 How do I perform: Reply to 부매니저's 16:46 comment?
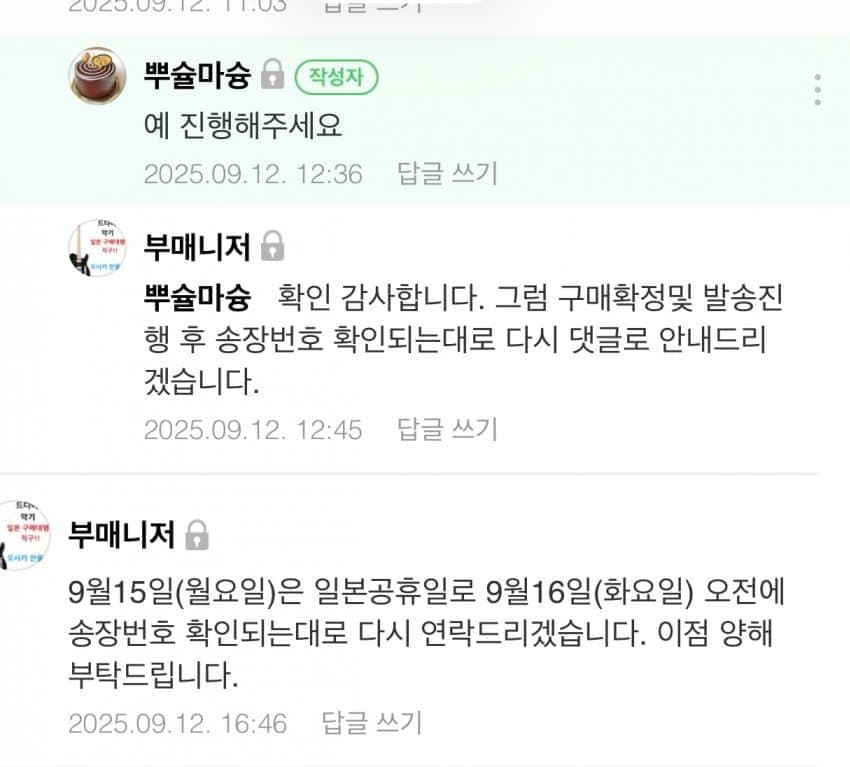[371, 723]
